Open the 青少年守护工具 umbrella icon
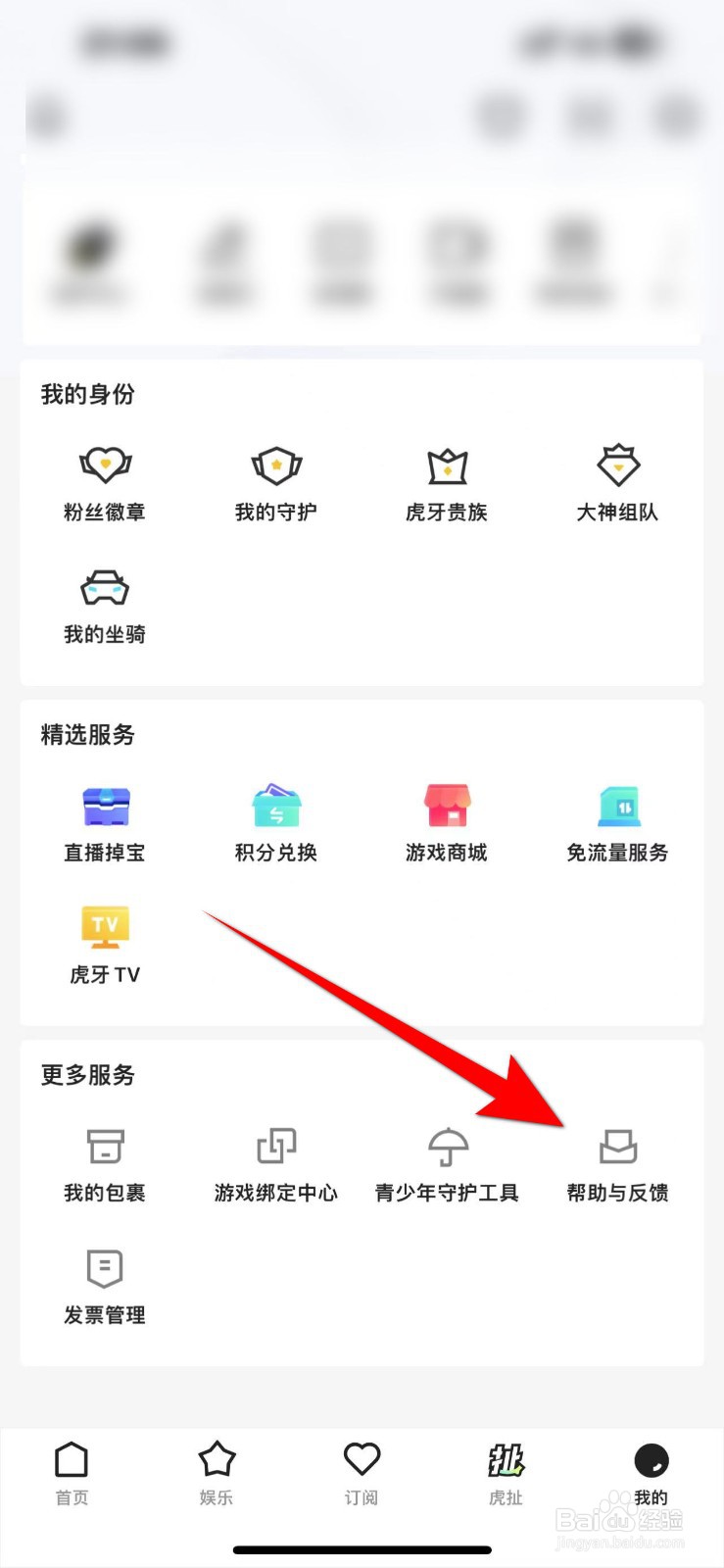Image resolution: width=724 pixels, height=1568 pixels. [446, 1147]
